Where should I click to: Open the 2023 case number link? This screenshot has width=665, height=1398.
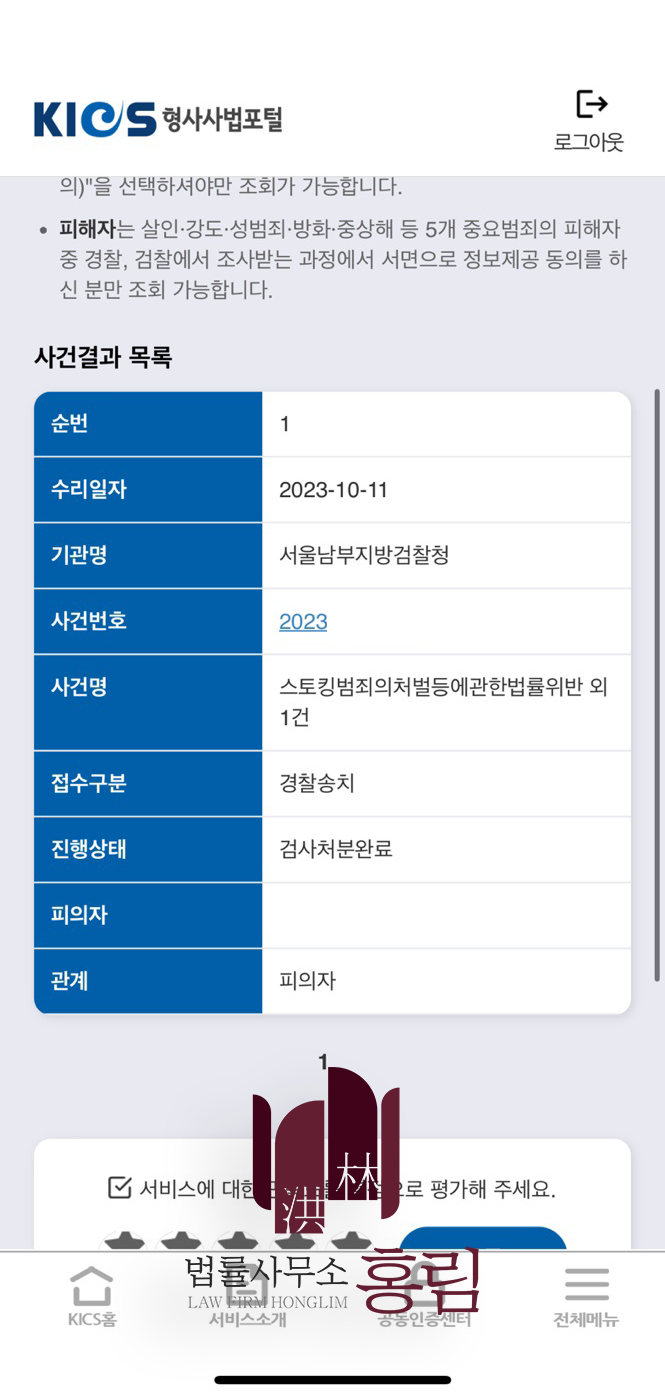point(303,622)
